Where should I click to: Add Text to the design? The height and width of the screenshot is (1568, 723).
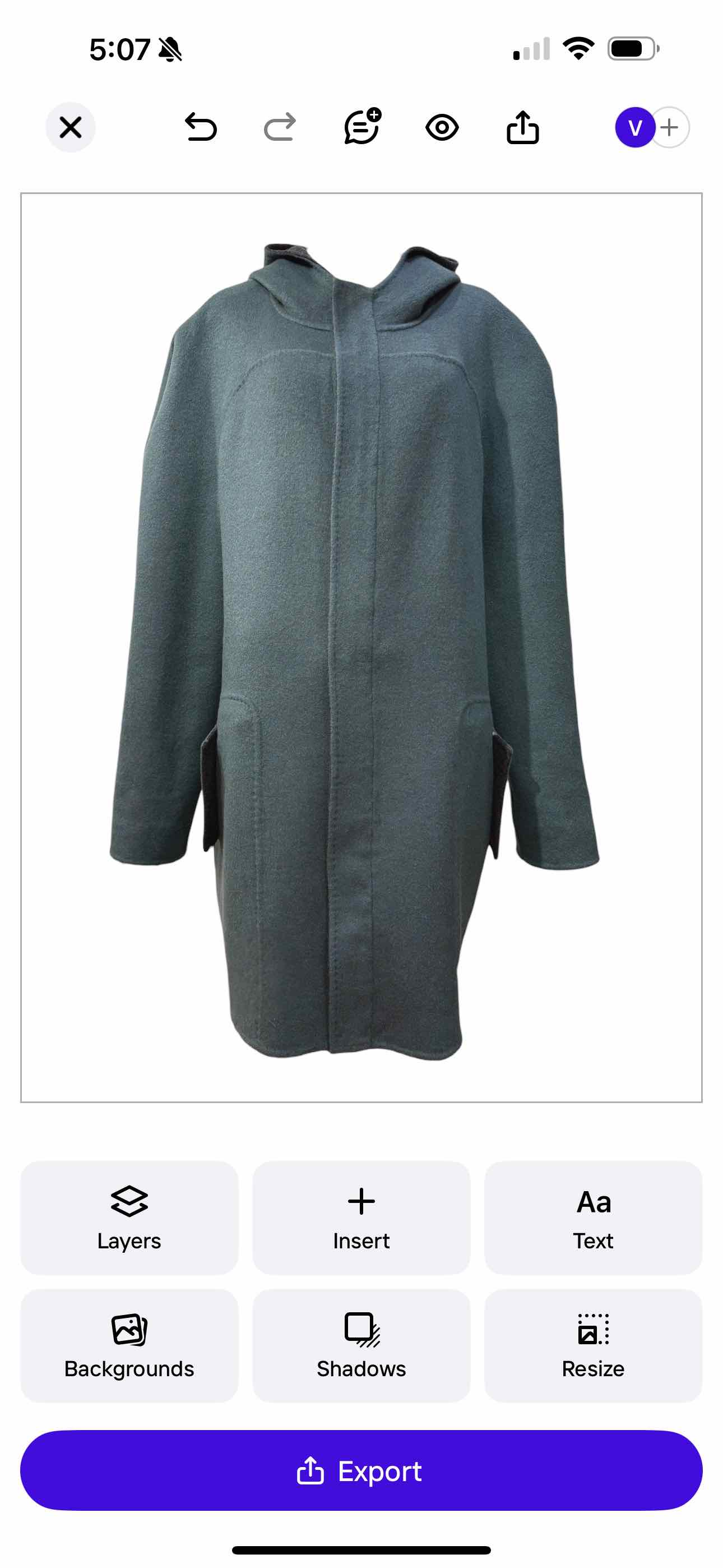[593, 1217]
